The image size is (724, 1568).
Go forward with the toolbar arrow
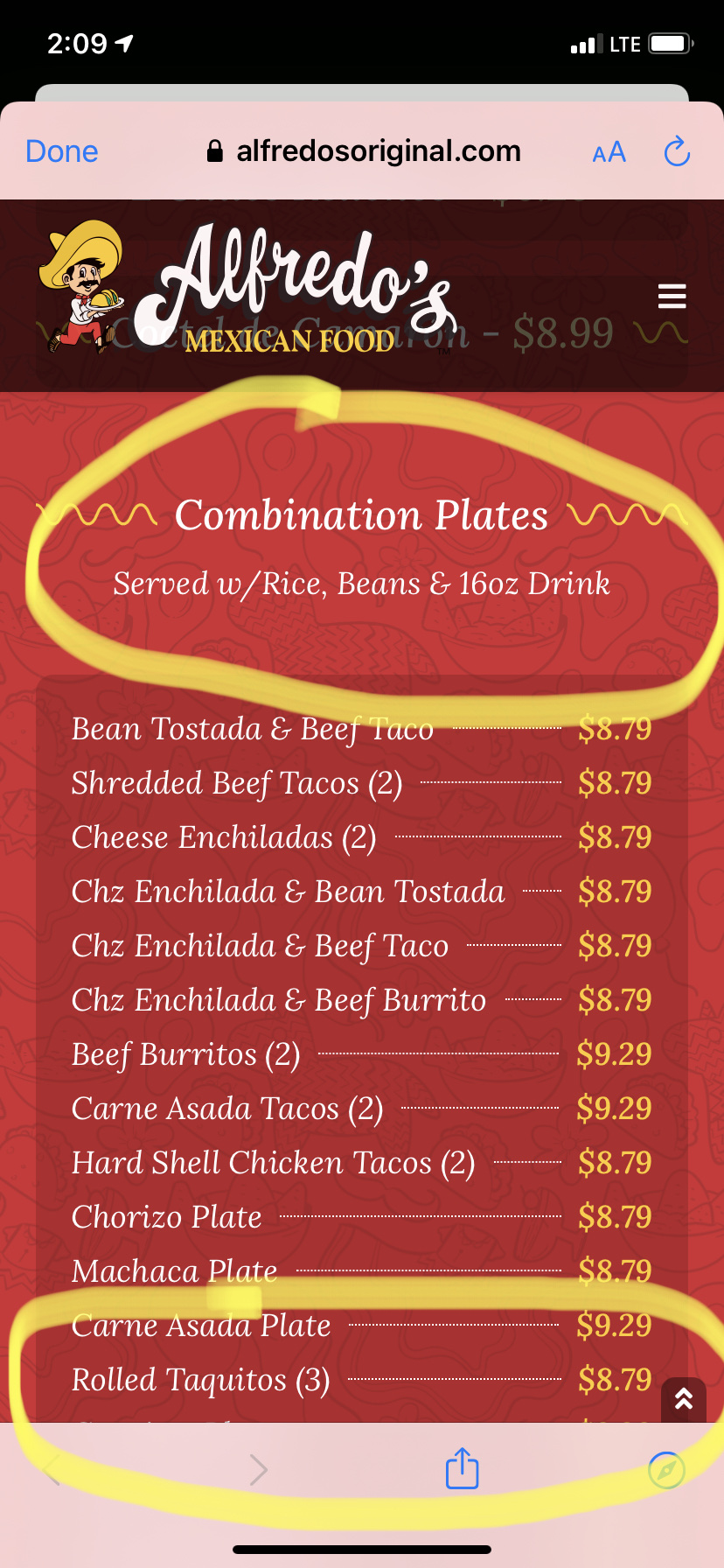258,1470
